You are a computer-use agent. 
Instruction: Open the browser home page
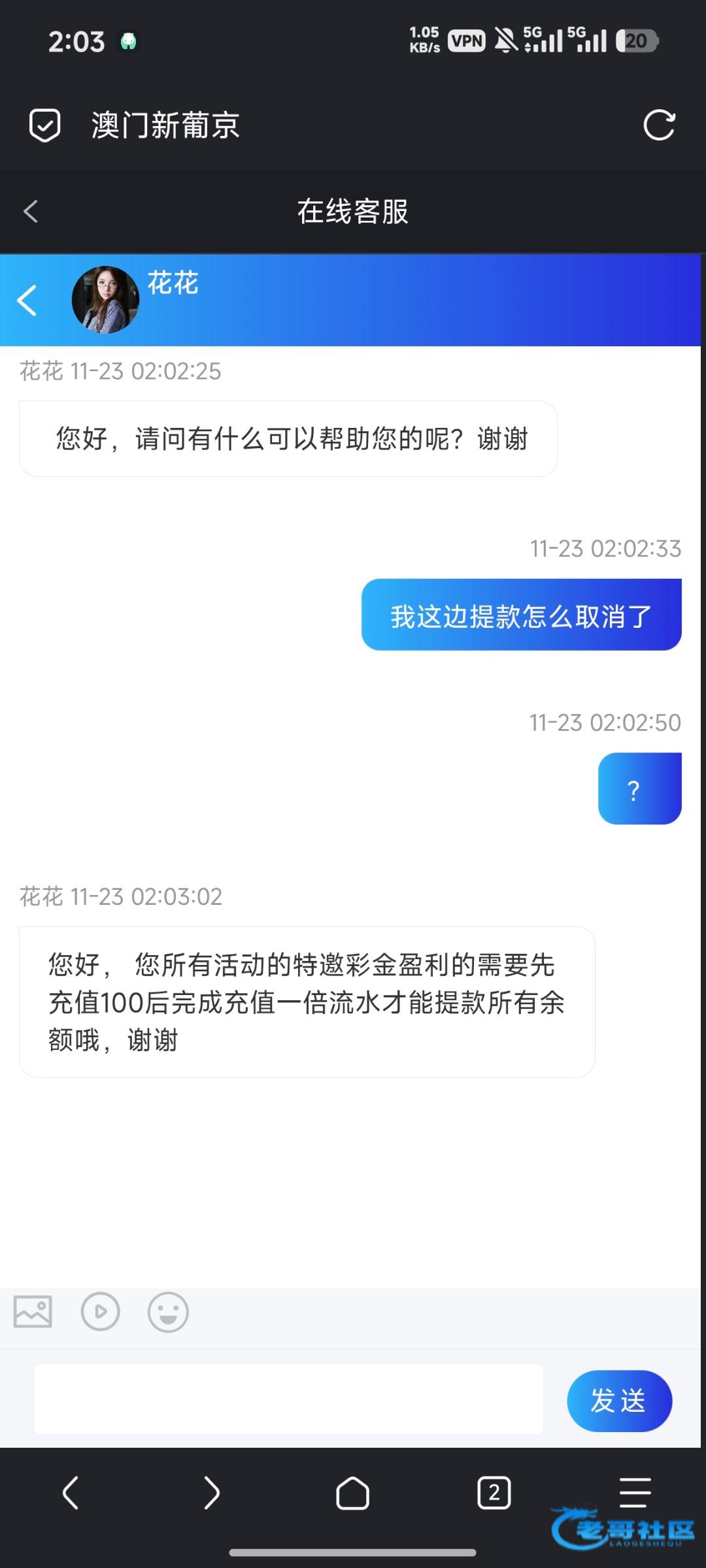(352, 1493)
